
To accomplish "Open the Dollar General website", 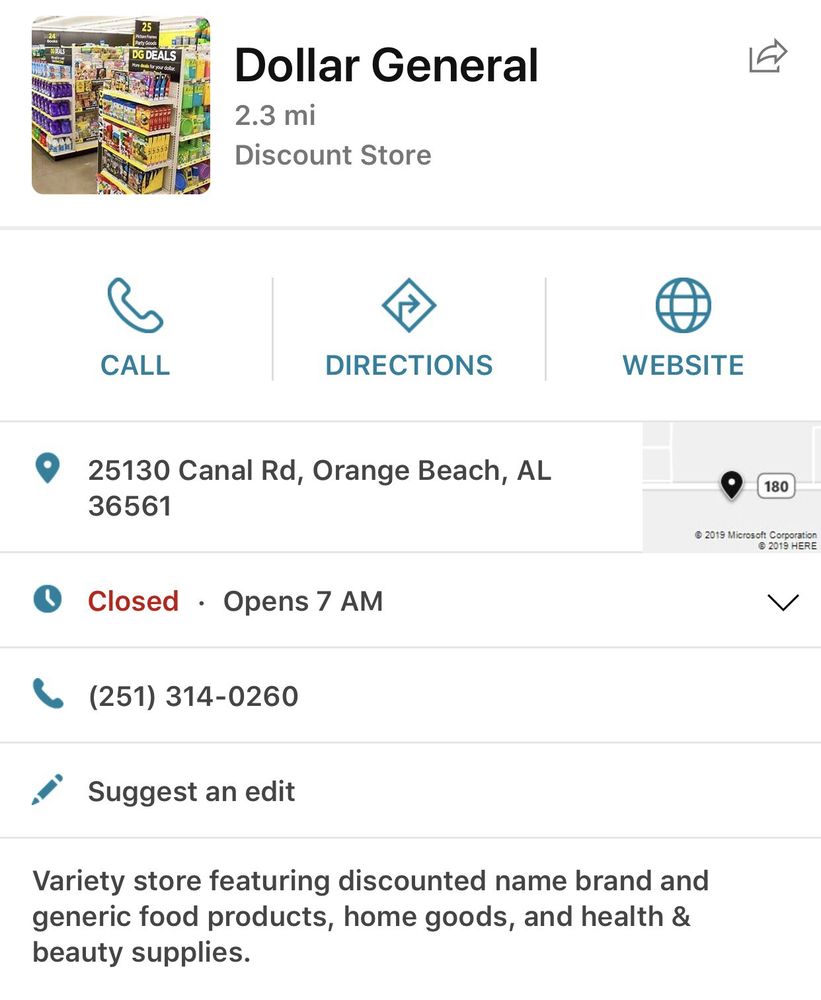I will [683, 329].
